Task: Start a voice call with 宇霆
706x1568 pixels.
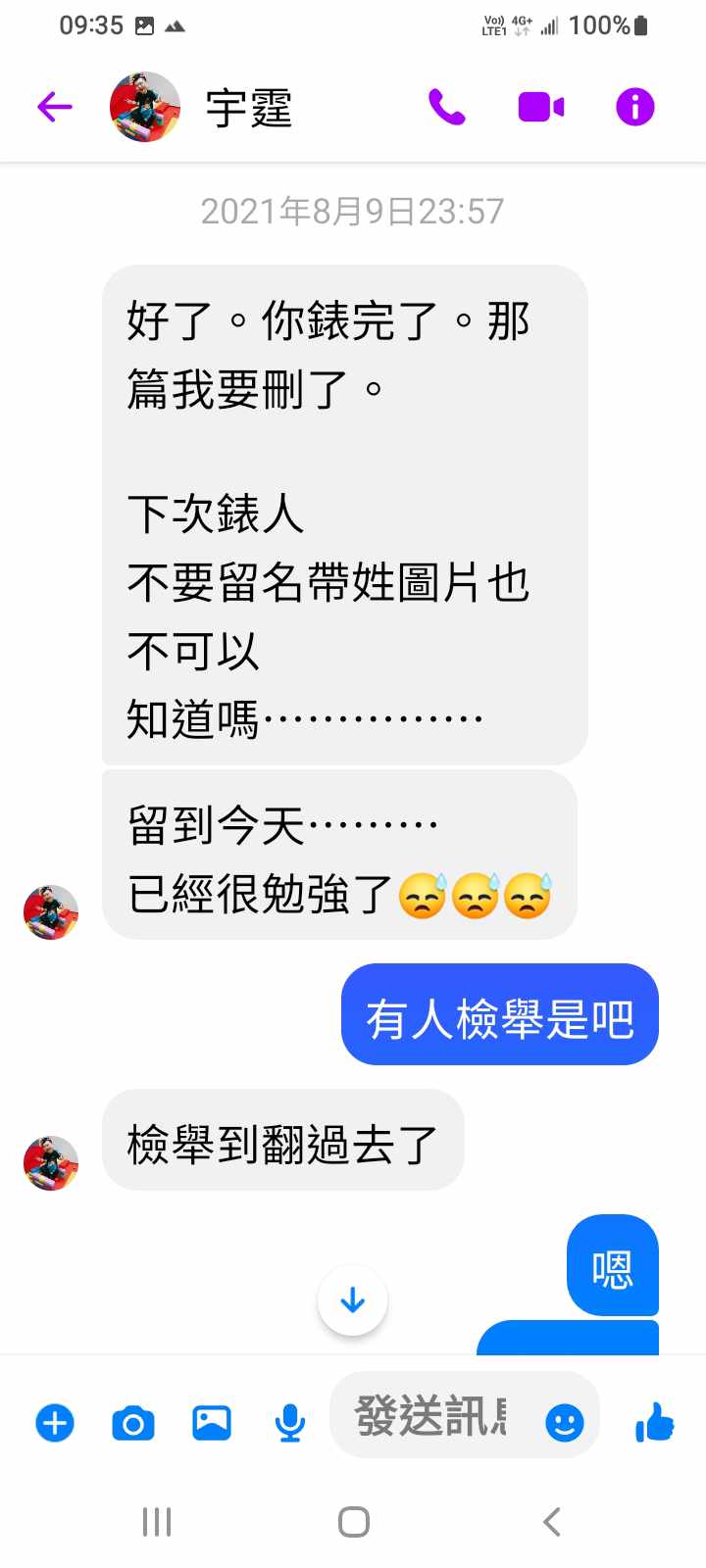Action: point(447,107)
